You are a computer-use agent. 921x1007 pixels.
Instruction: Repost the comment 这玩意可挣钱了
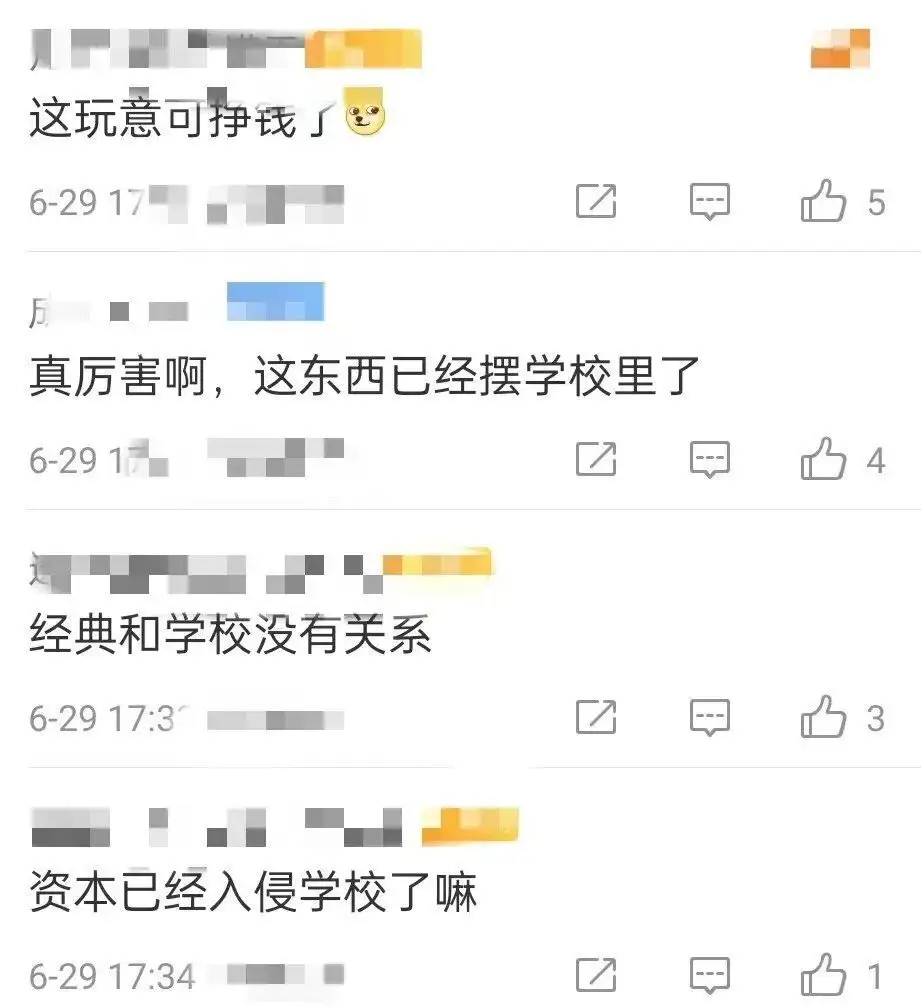[x=596, y=202]
